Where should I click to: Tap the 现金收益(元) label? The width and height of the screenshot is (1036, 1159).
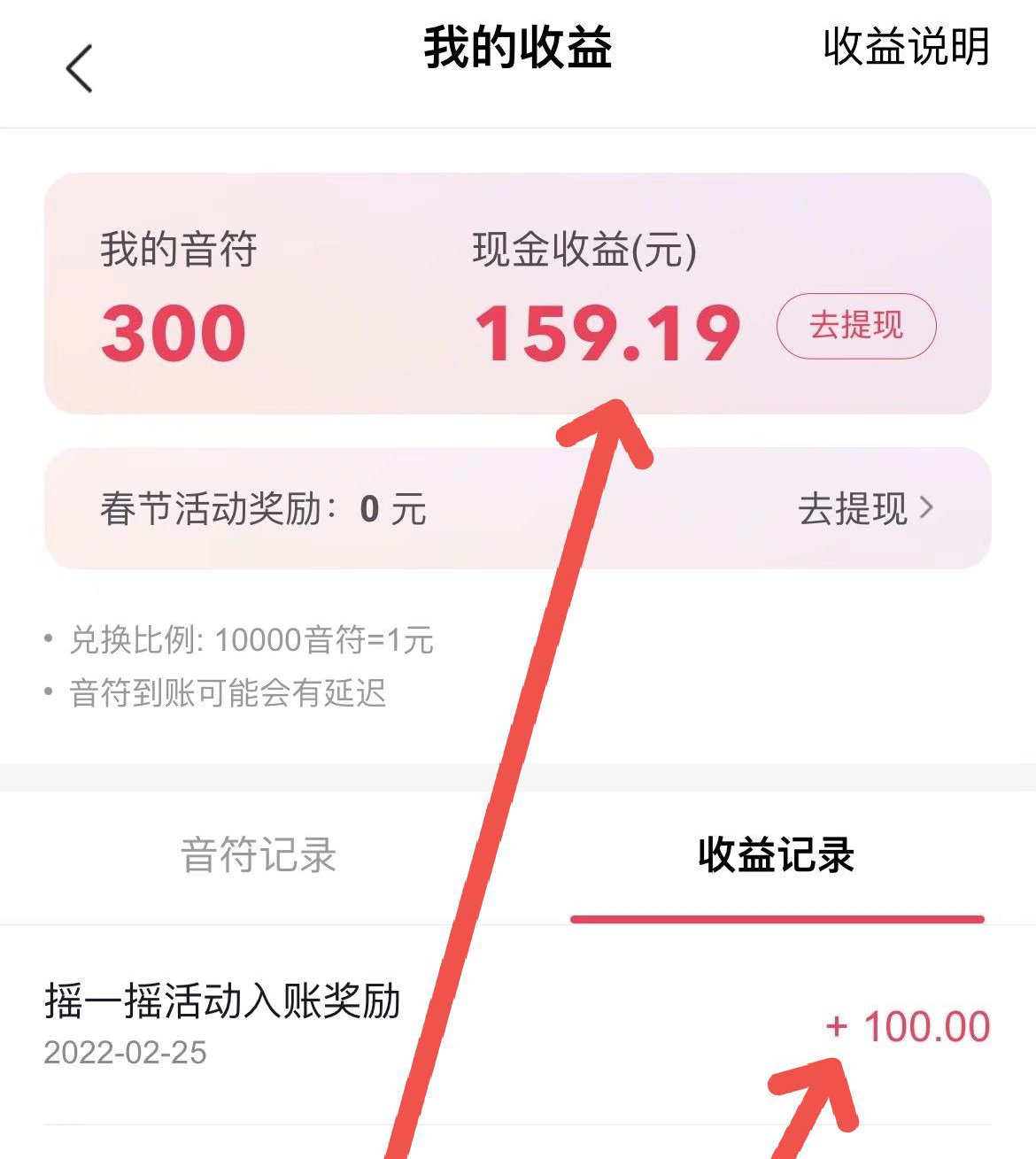pos(584,251)
